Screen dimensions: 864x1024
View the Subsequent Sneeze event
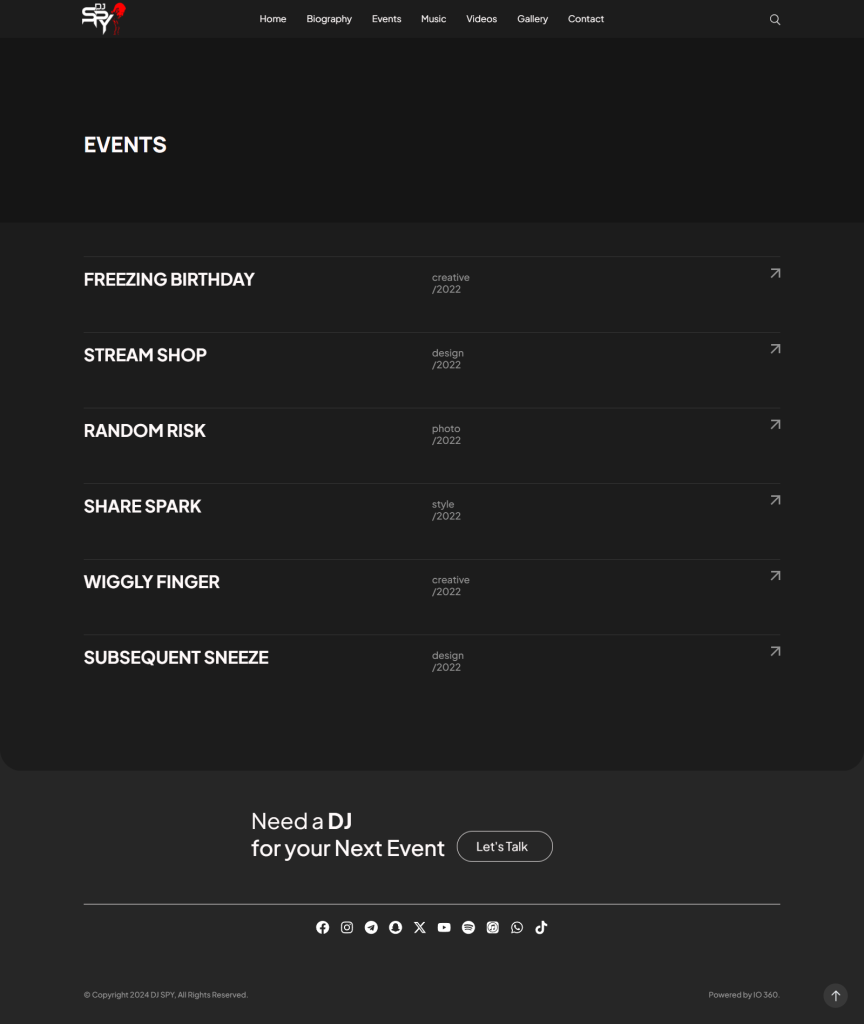[x=176, y=658]
